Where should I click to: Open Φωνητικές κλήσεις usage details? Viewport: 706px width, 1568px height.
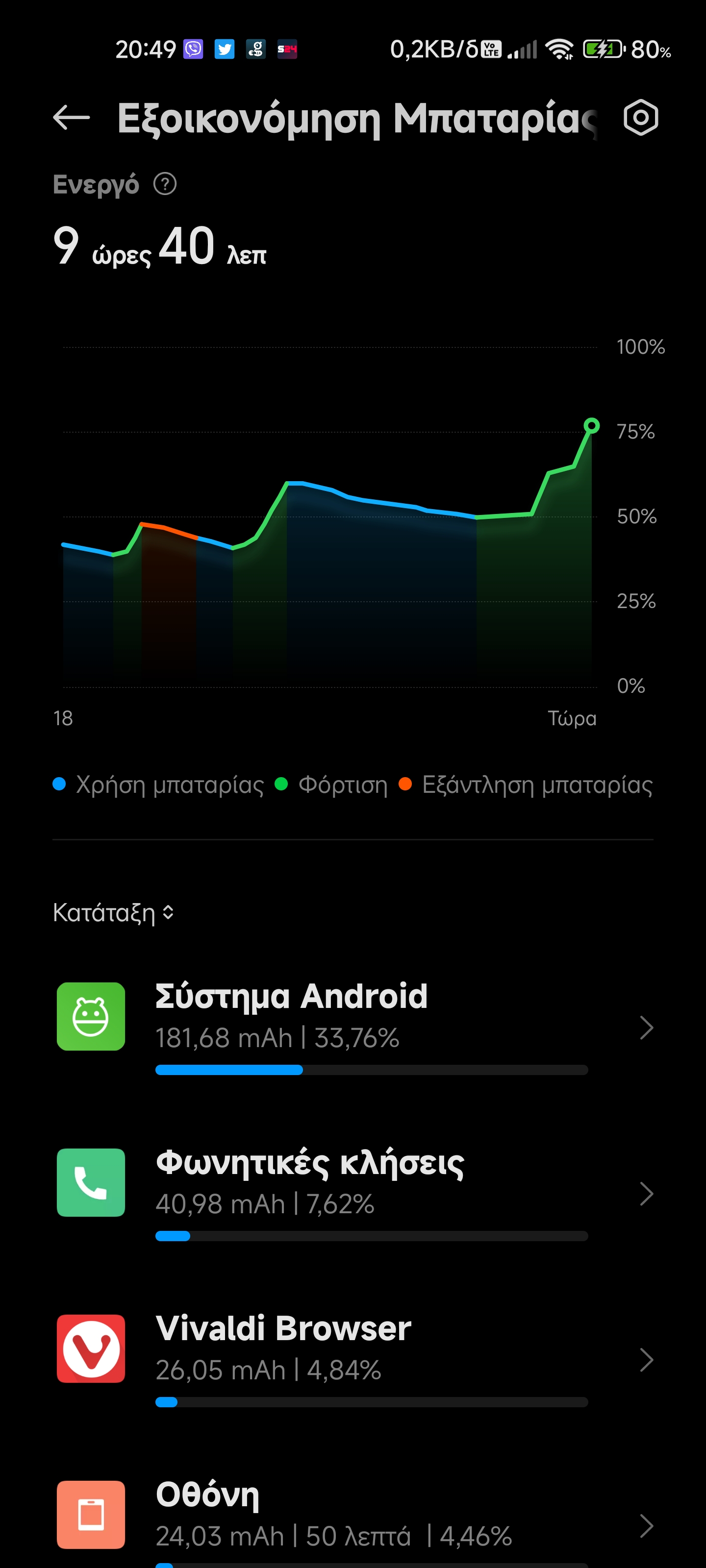[x=353, y=1193]
